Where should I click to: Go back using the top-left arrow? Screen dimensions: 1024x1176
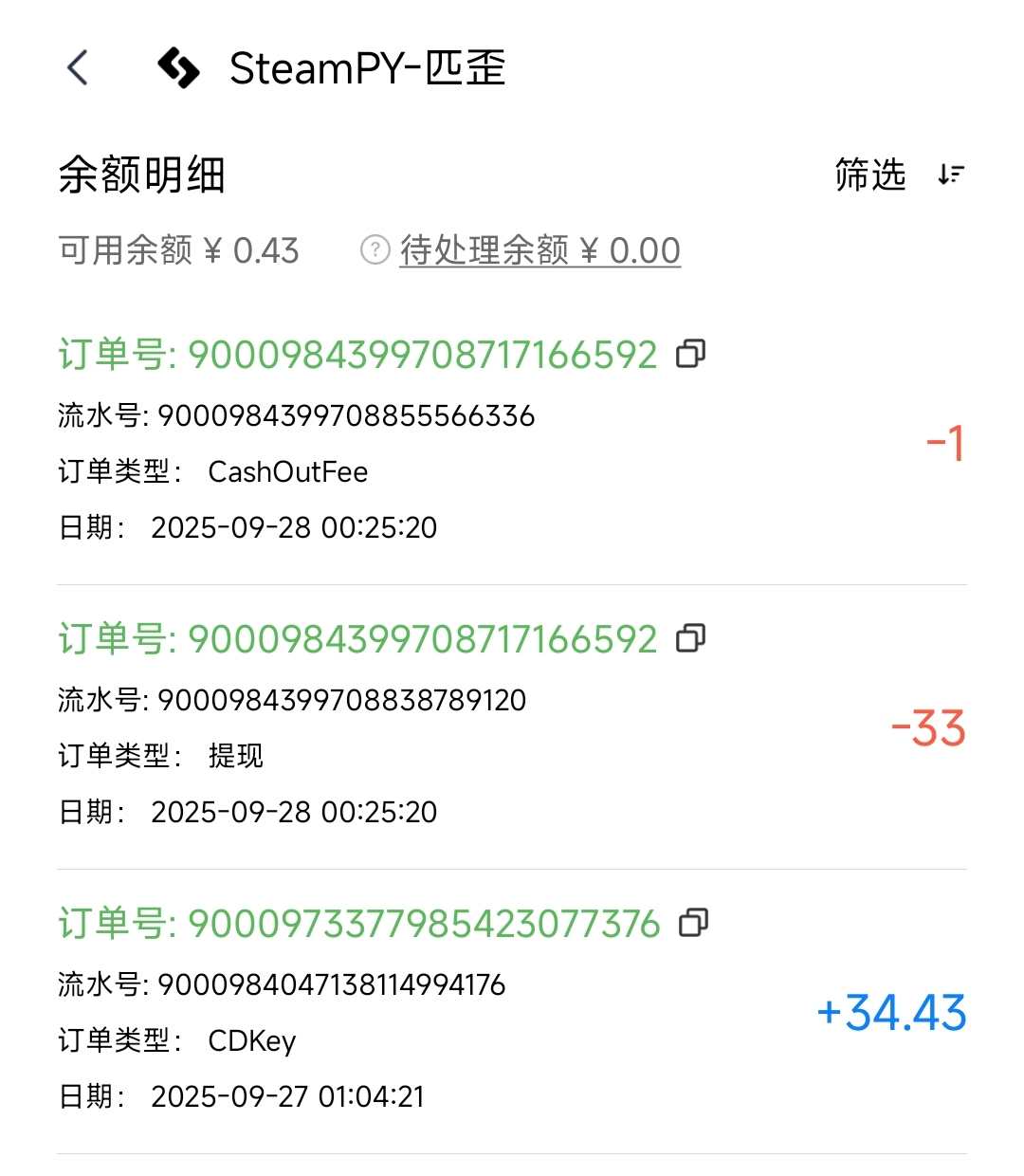click(78, 68)
